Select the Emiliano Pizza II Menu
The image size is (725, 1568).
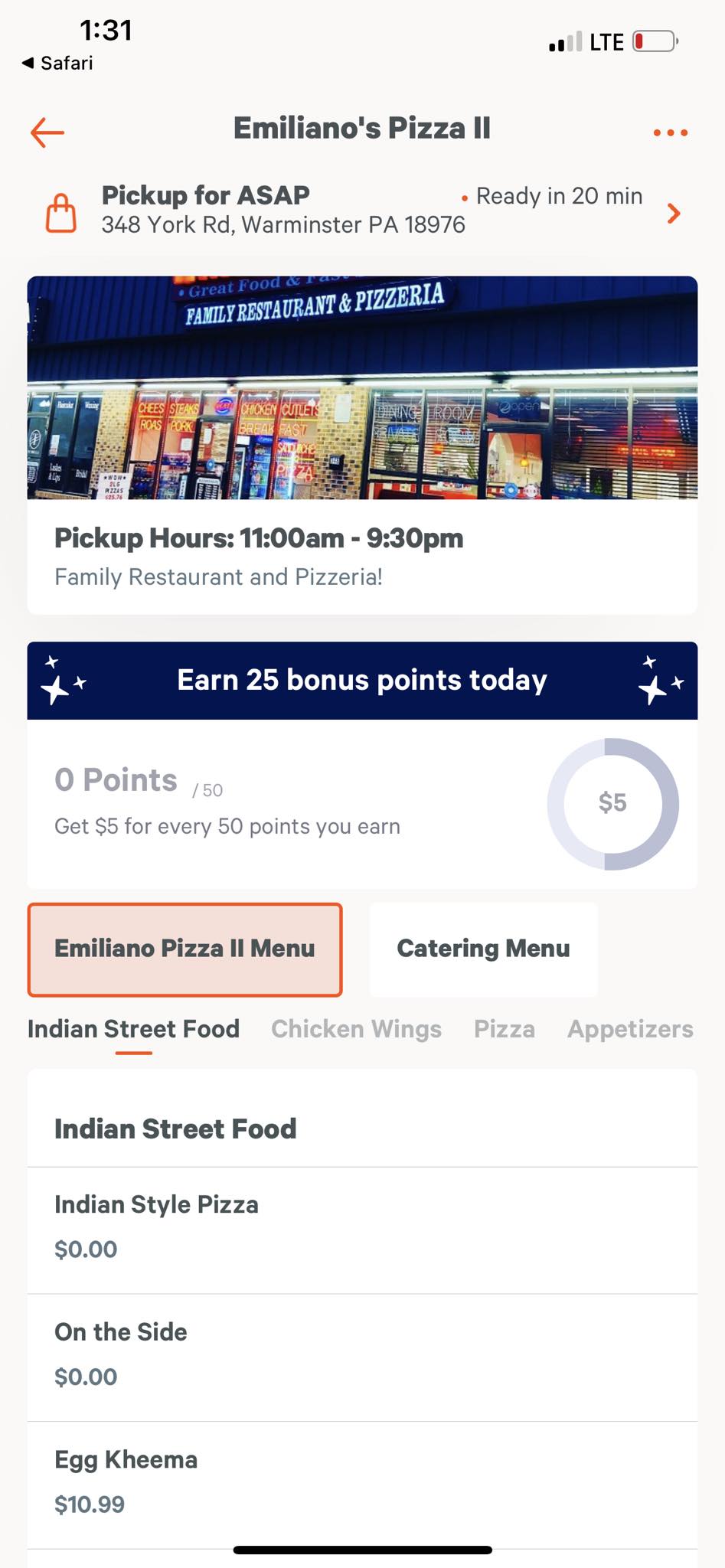coord(185,949)
